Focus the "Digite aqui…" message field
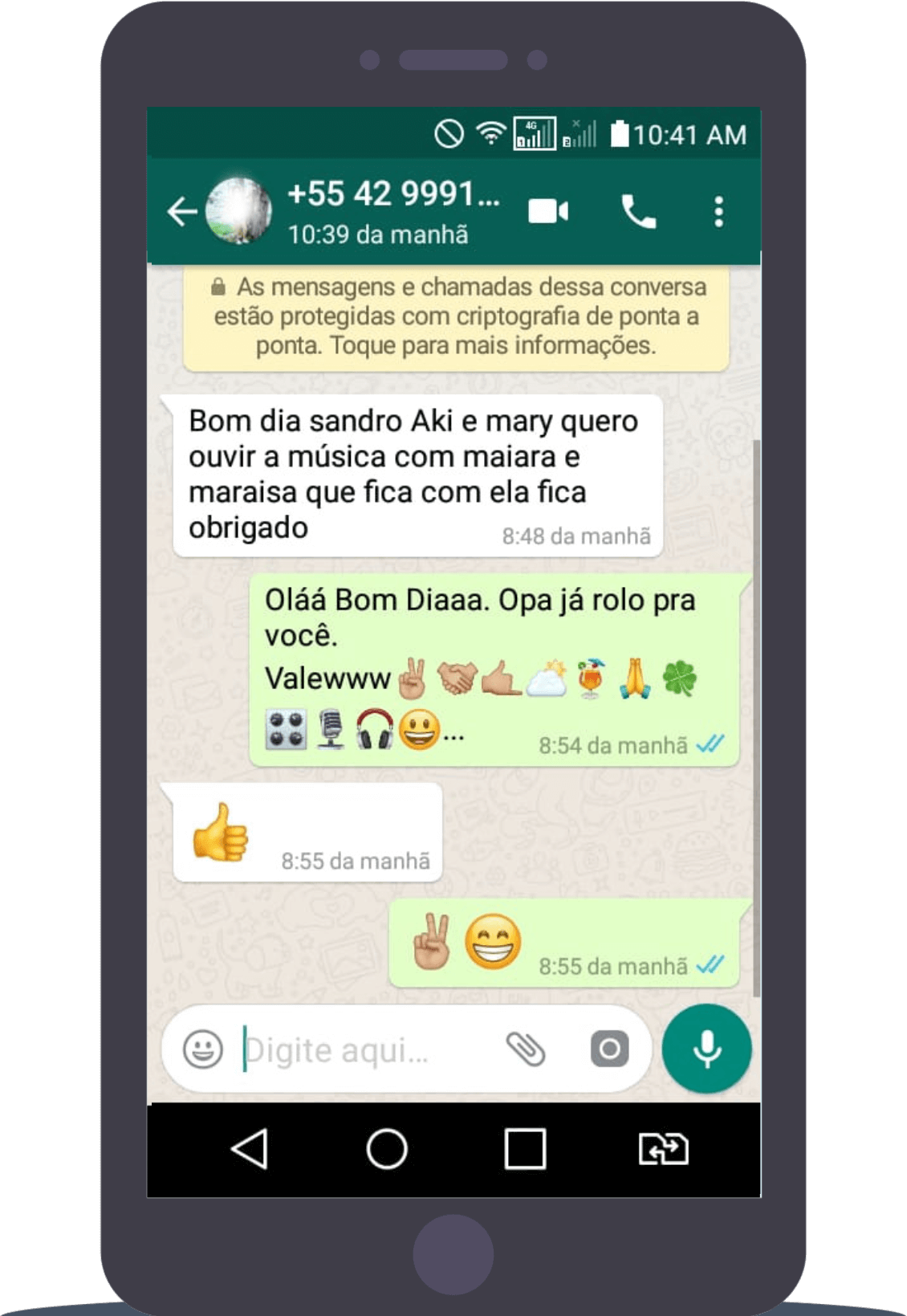The height and width of the screenshot is (1316, 907). pos(361,1049)
